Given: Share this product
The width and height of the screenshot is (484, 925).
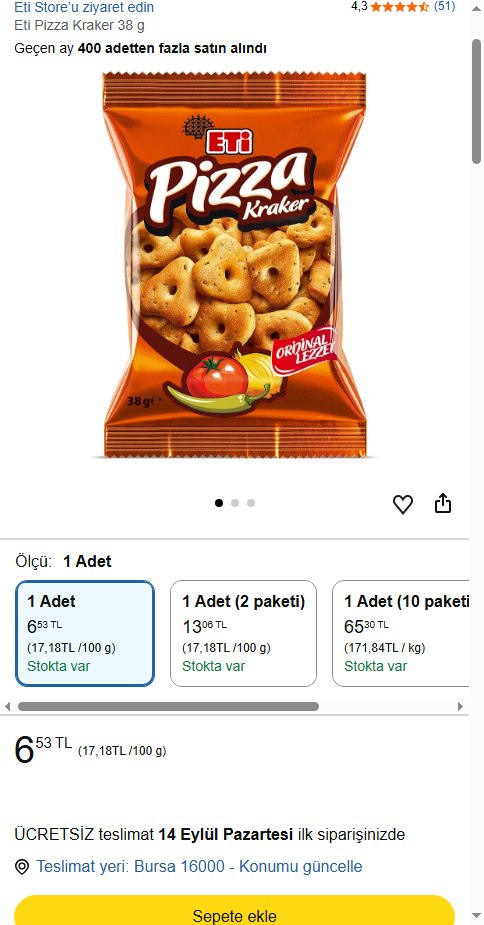Looking at the screenshot, I should pos(443,504).
